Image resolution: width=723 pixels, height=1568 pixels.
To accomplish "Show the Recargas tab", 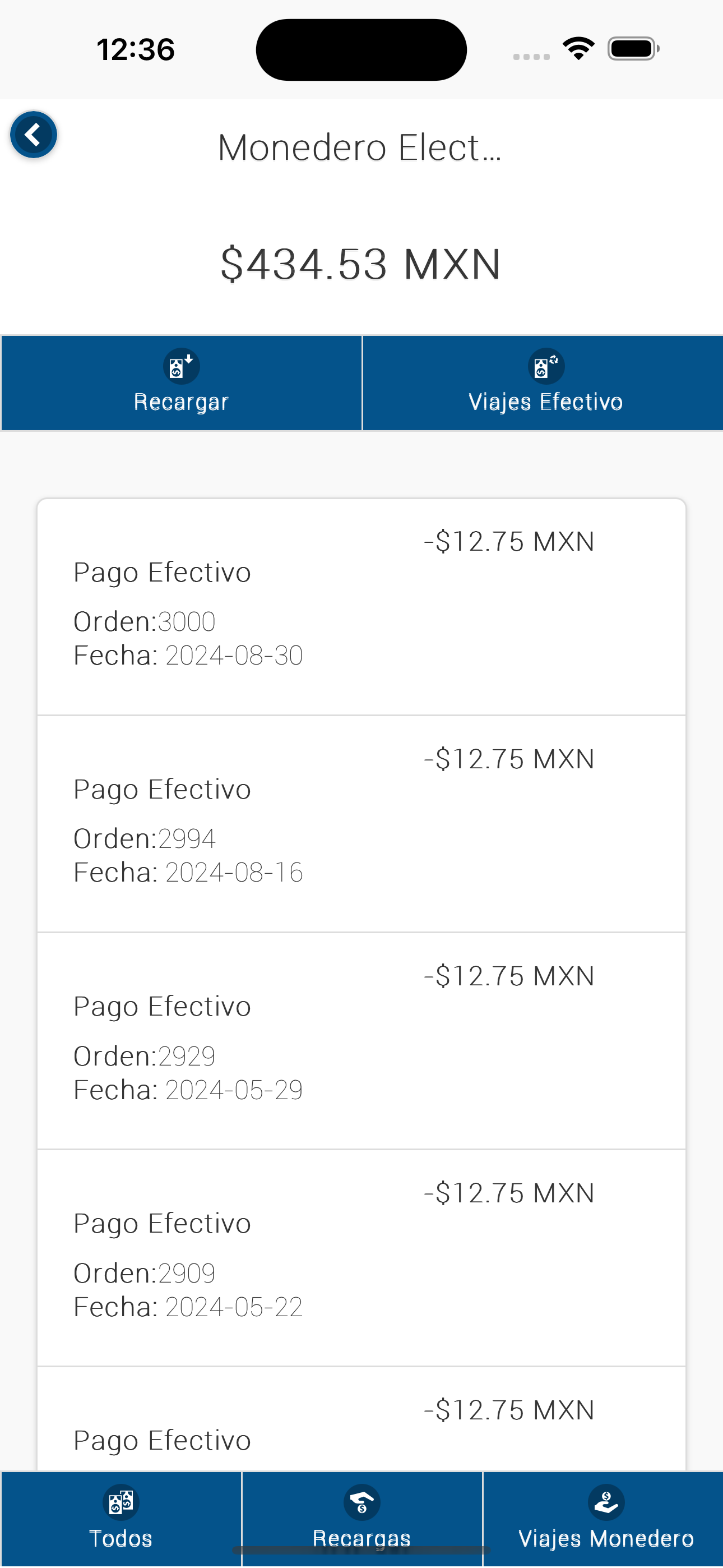I will coord(362,1519).
